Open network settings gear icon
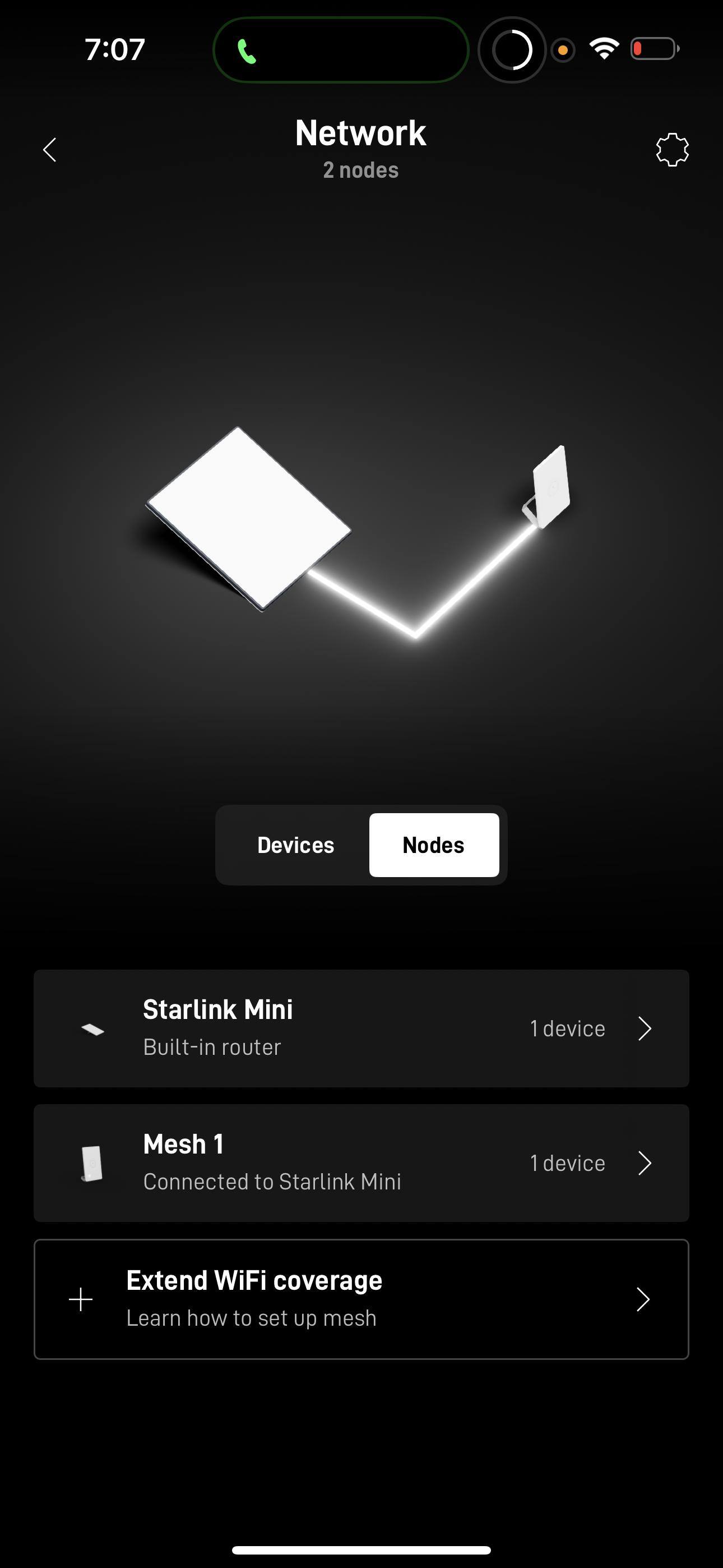 click(672, 150)
